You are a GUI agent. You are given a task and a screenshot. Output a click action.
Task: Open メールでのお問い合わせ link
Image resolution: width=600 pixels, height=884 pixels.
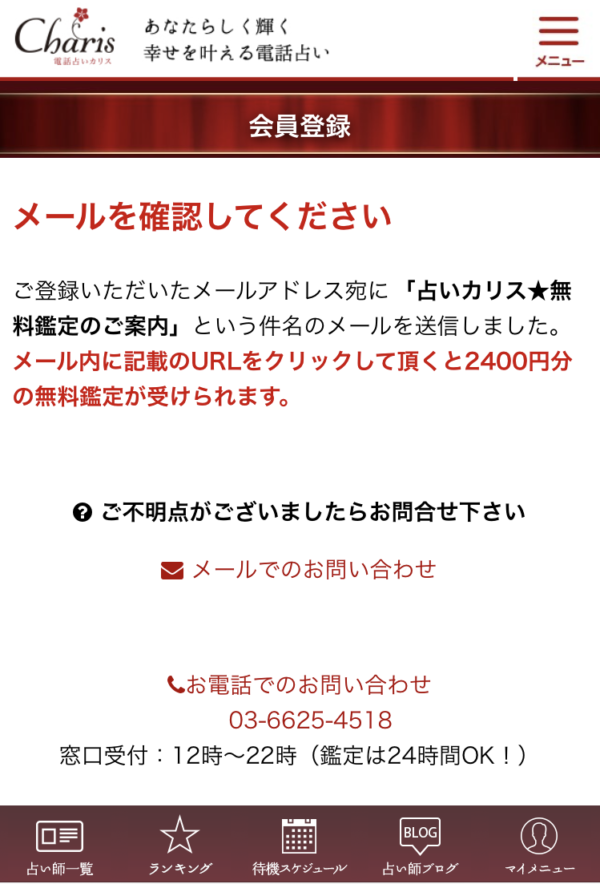click(x=299, y=569)
